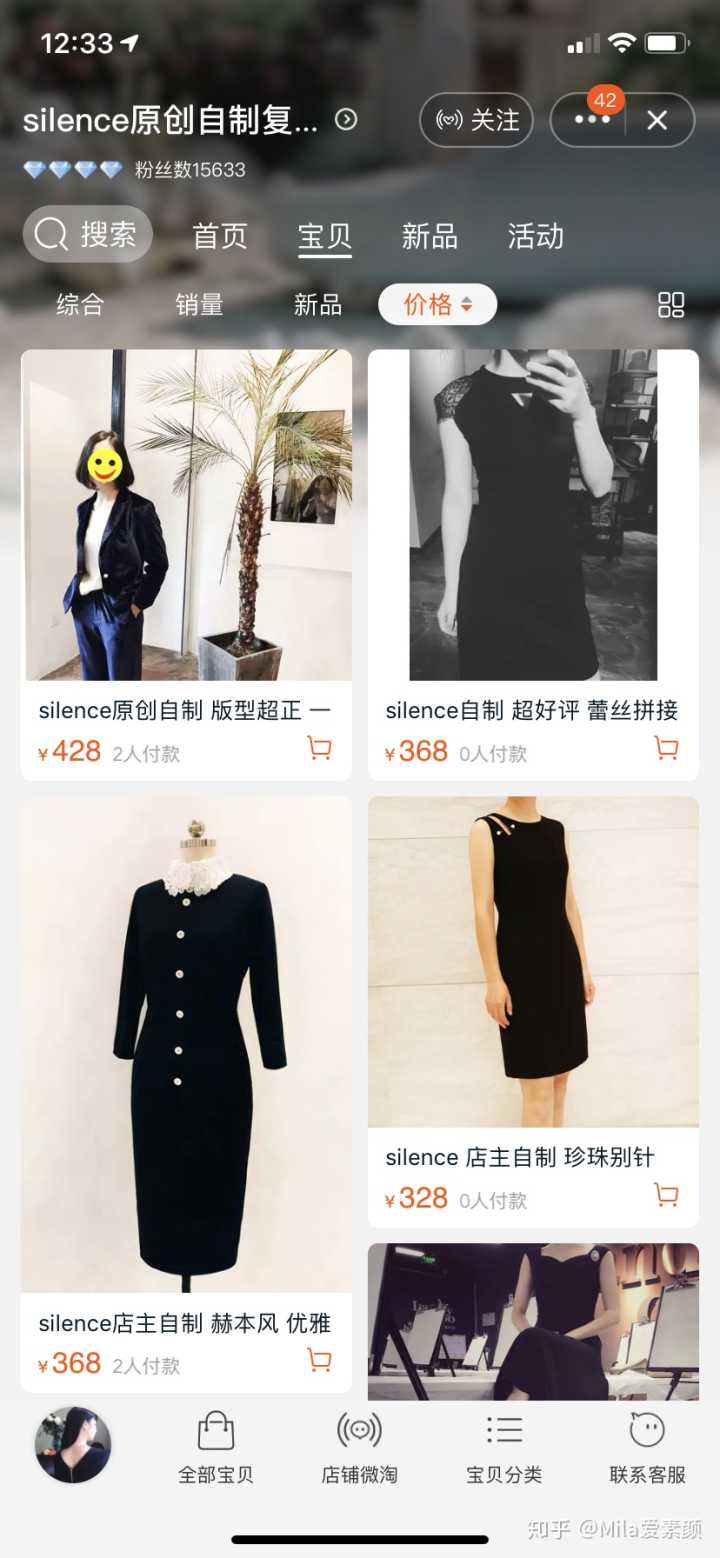Screen dimensions: 720x1558
Task: Add the 珍珠别针 dress to cart
Action: (666, 1195)
